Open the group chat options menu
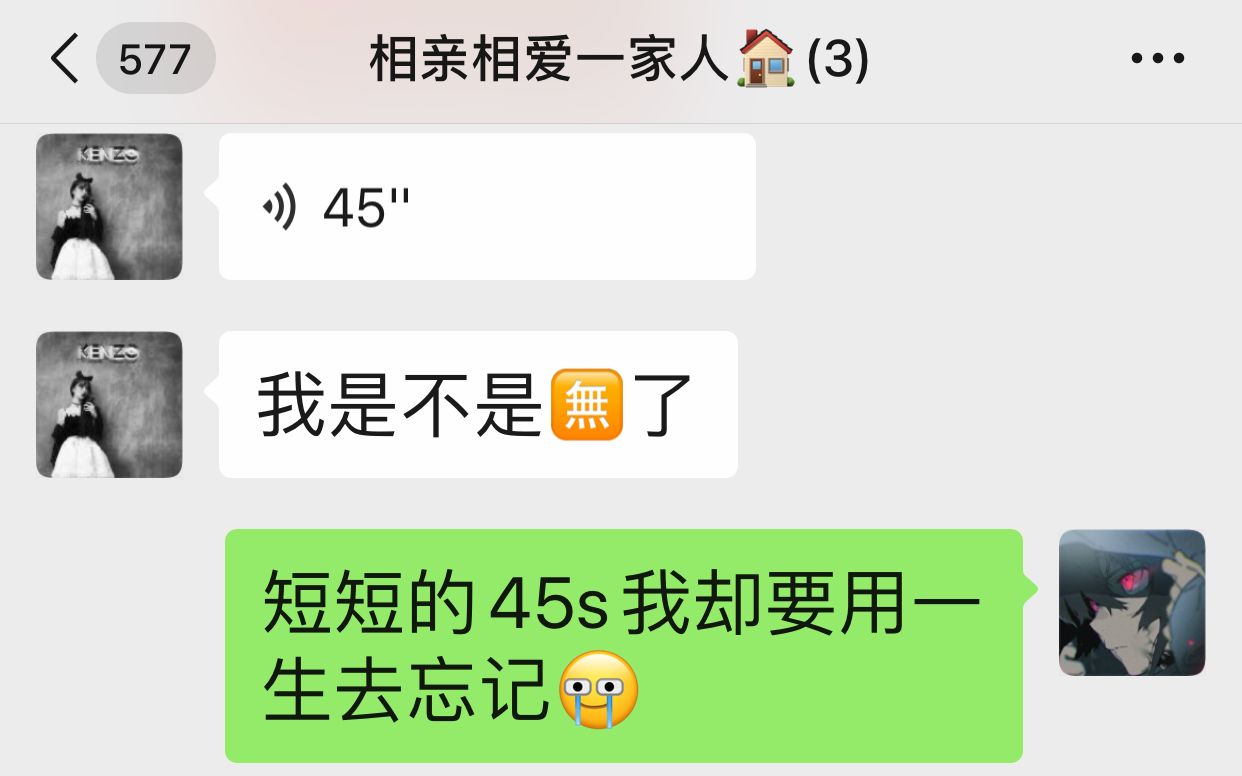Image resolution: width=1242 pixels, height=776 pixels. tap(1157, 59)
